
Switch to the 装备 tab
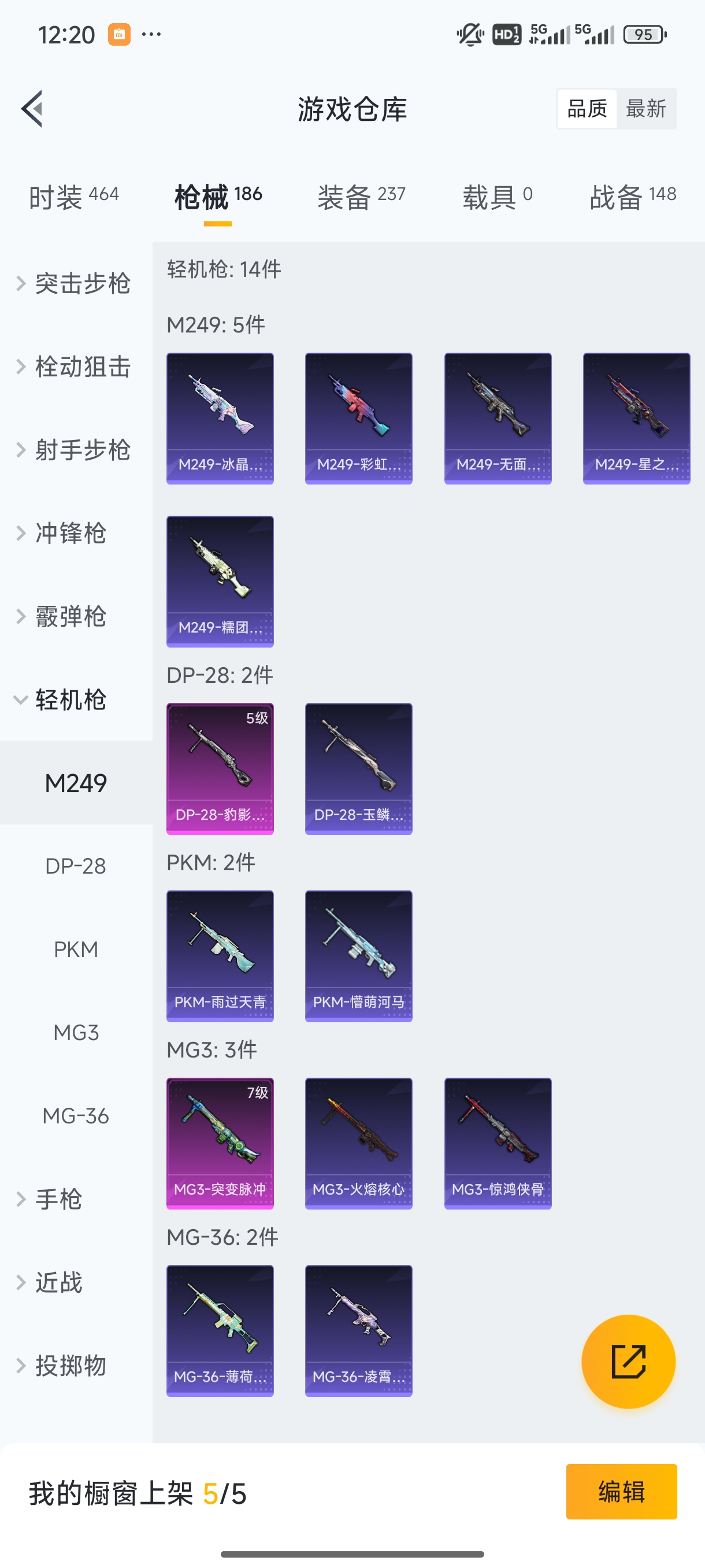[x=361, y=197]
